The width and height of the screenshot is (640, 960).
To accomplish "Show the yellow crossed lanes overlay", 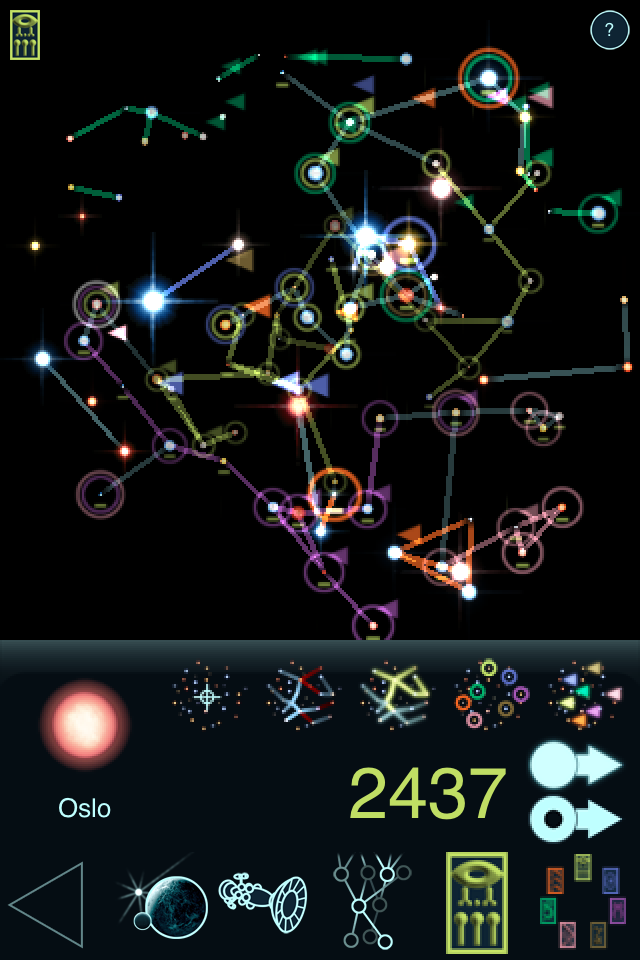I will (x=395, y=695).
